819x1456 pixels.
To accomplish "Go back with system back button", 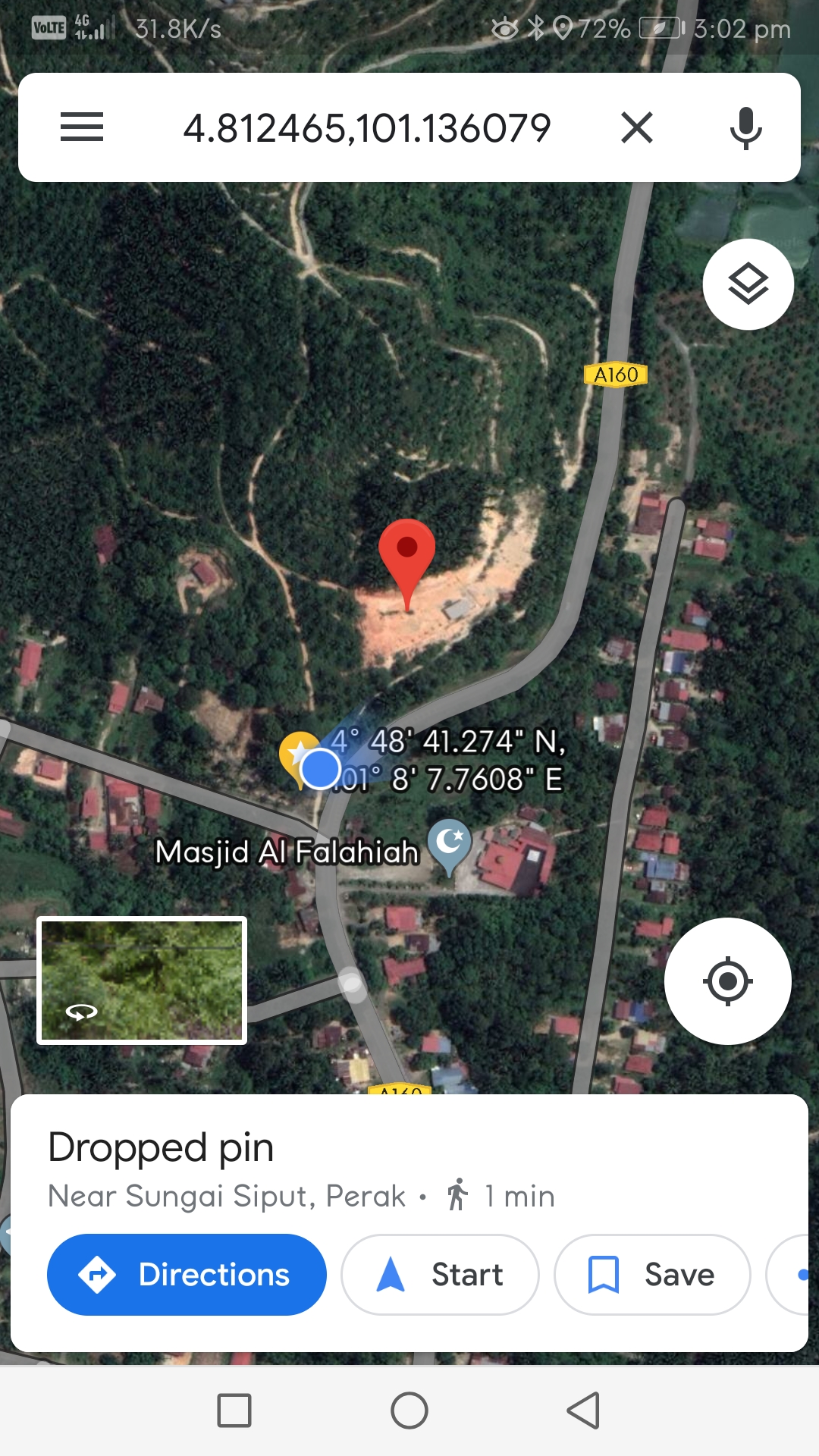I will (x=583, y=1410).
